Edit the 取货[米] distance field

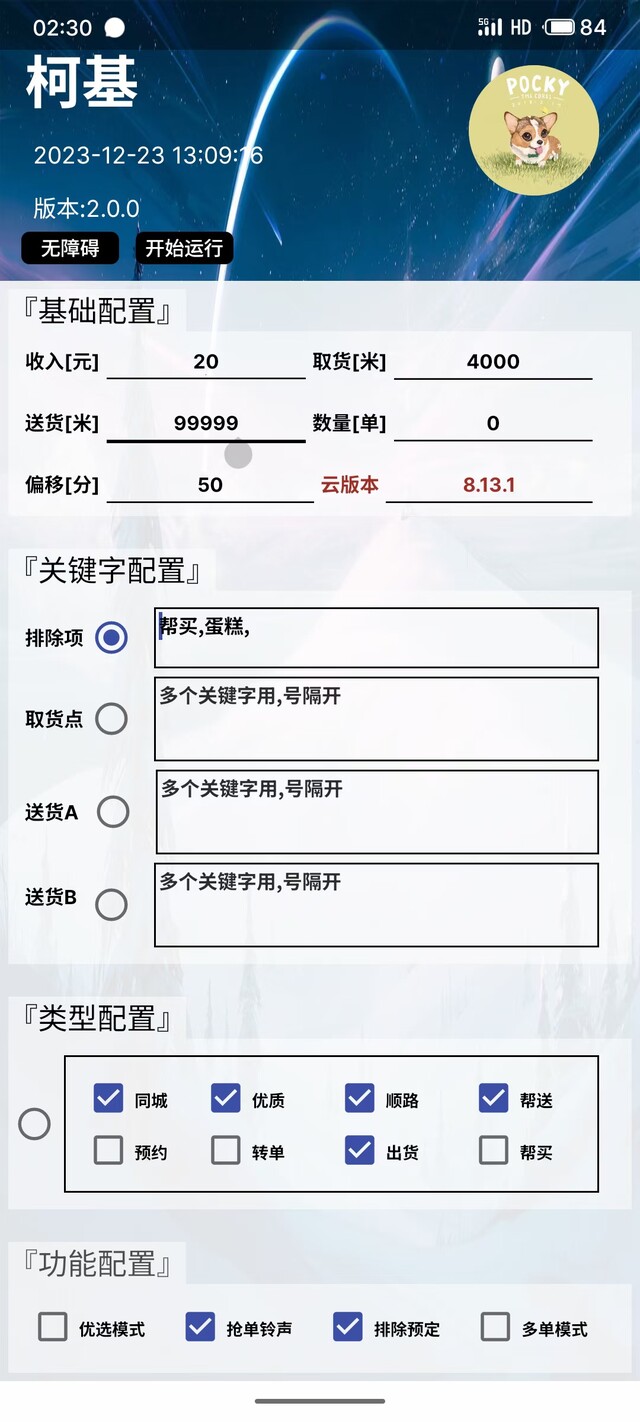[493, 362]
